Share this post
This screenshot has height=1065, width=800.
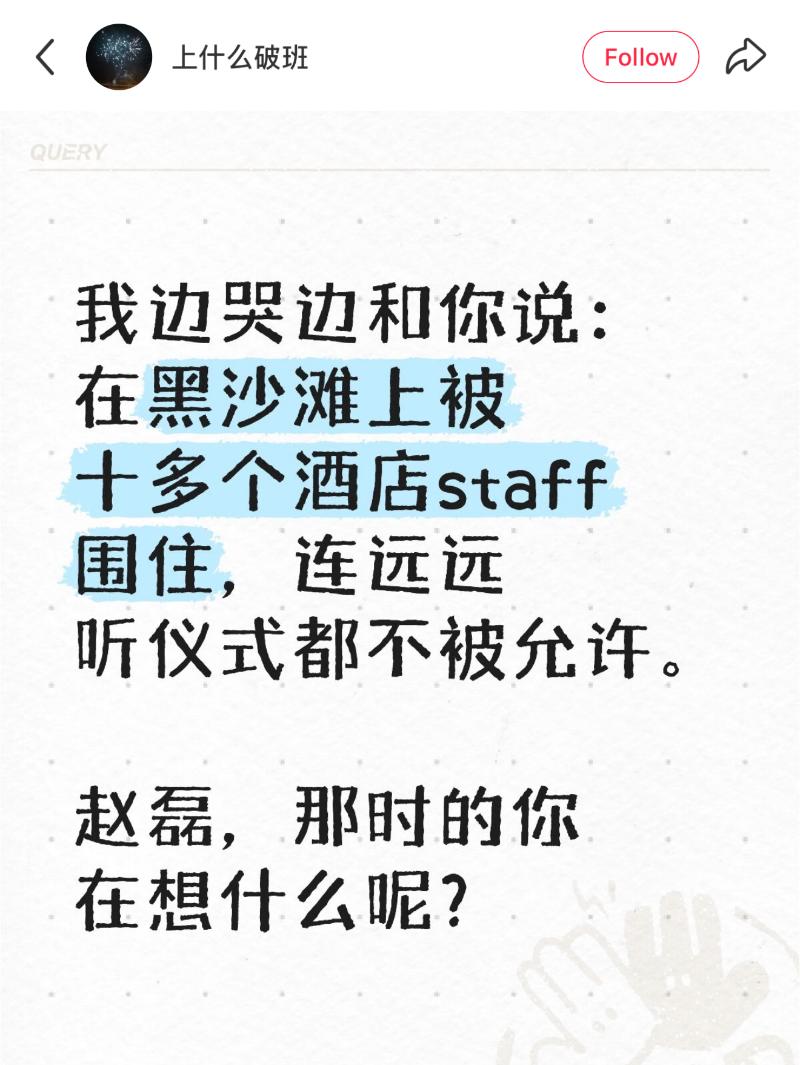click(x=745, y=57)
